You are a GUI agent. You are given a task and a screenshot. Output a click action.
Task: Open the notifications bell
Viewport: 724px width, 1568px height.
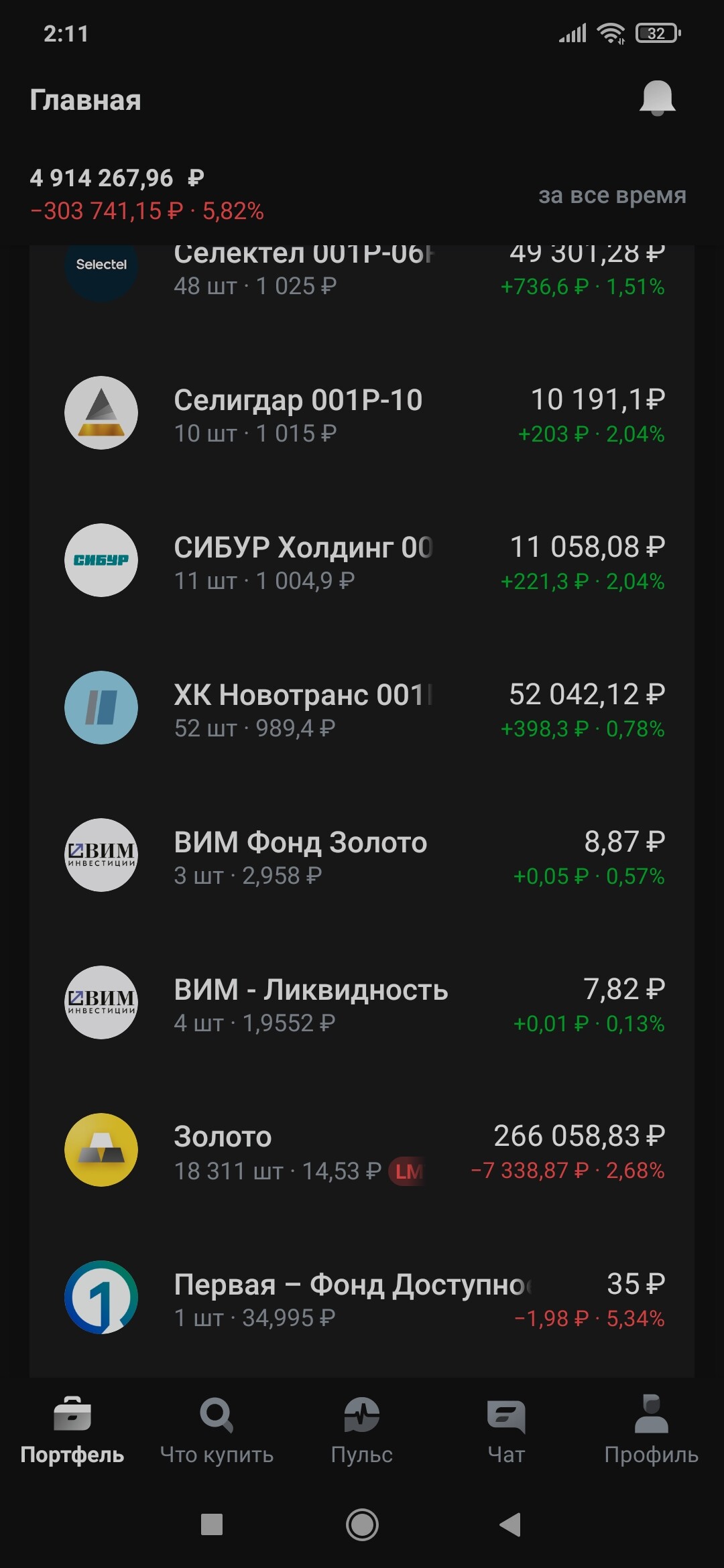[x=657, y=99]
